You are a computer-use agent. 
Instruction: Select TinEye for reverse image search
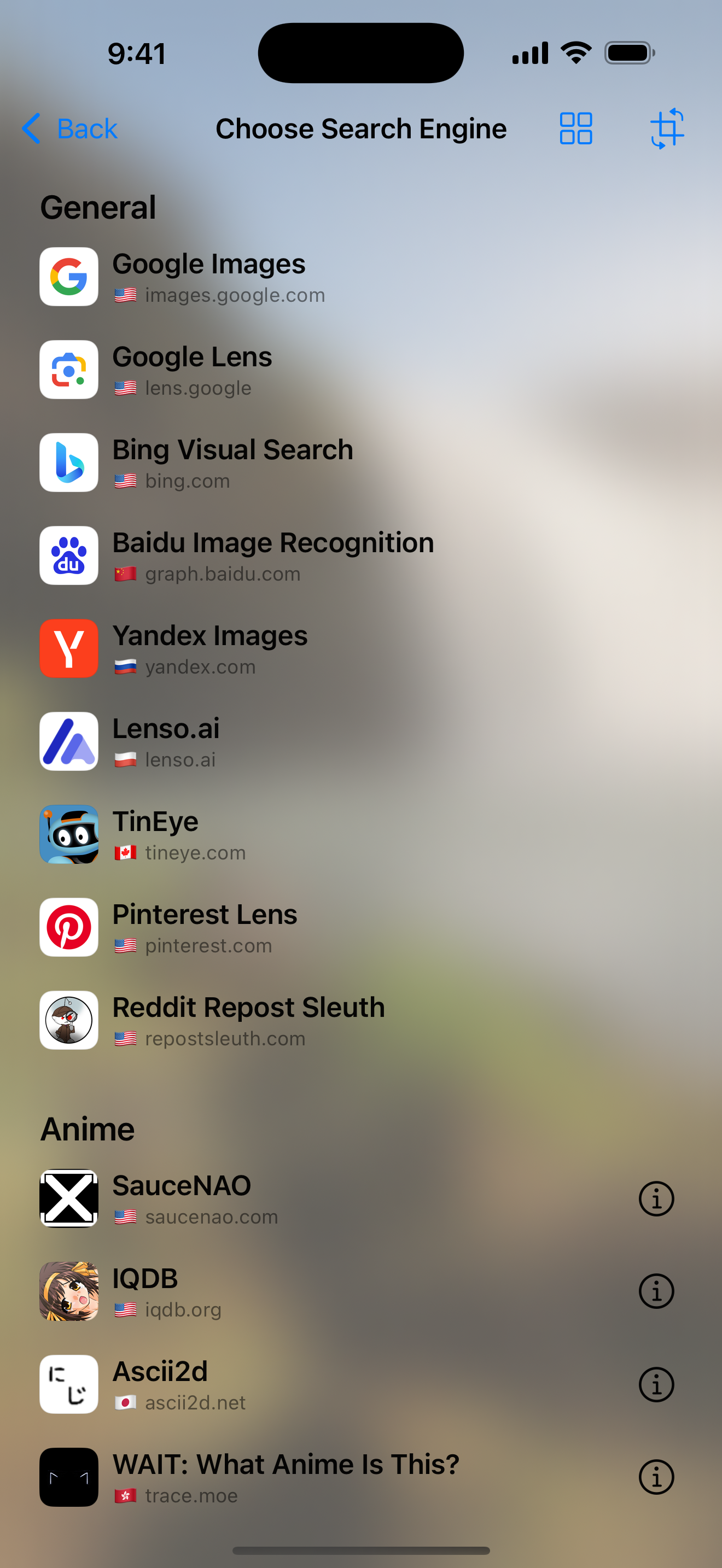pos(155,834)
